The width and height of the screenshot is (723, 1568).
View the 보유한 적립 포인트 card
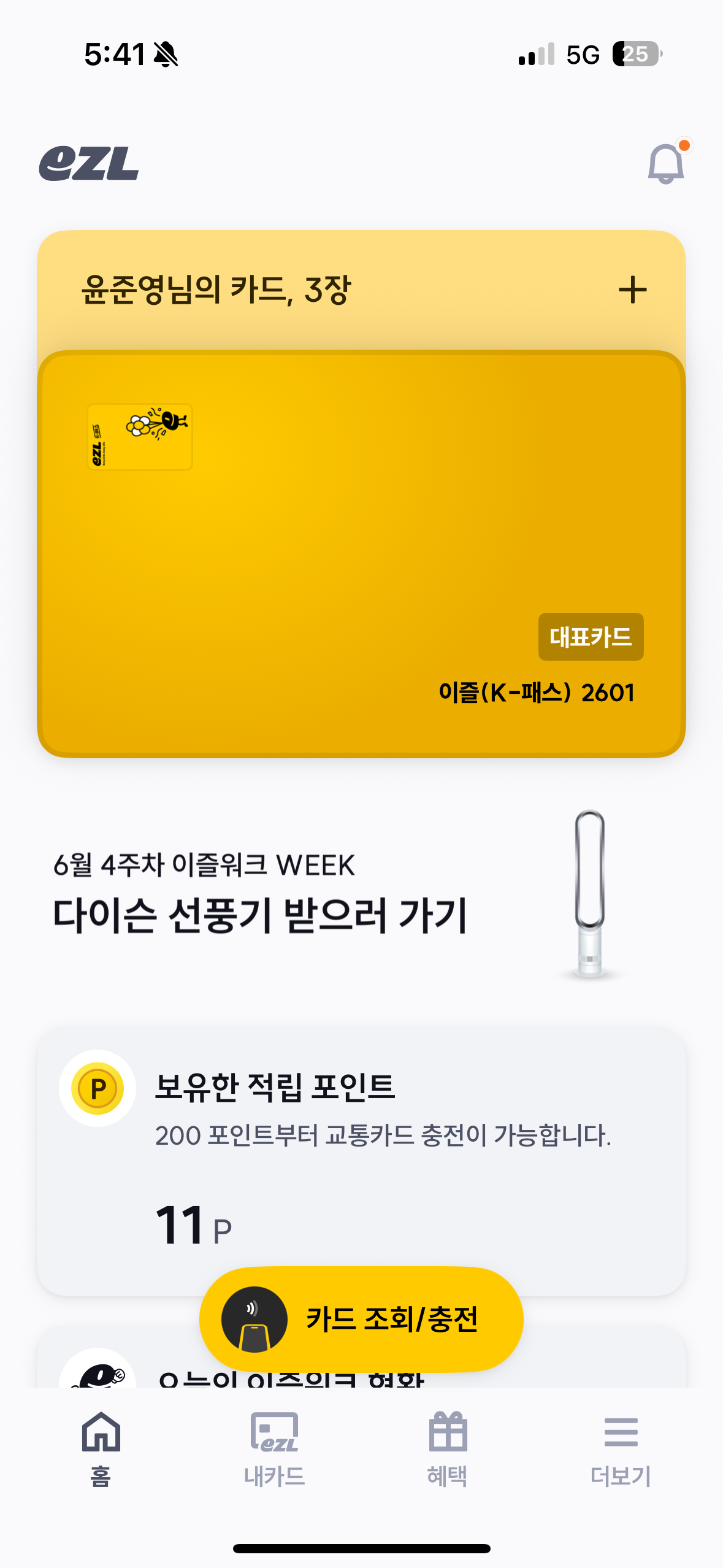point(361,1163)
